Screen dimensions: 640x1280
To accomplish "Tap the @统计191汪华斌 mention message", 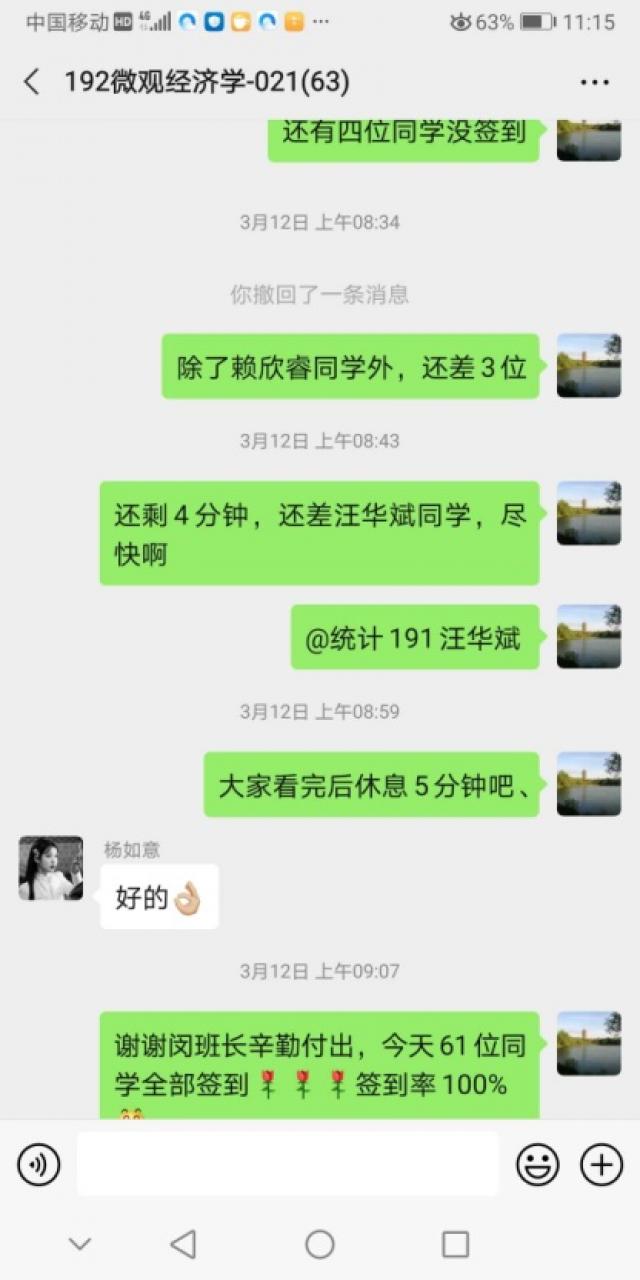I will 414,638.
